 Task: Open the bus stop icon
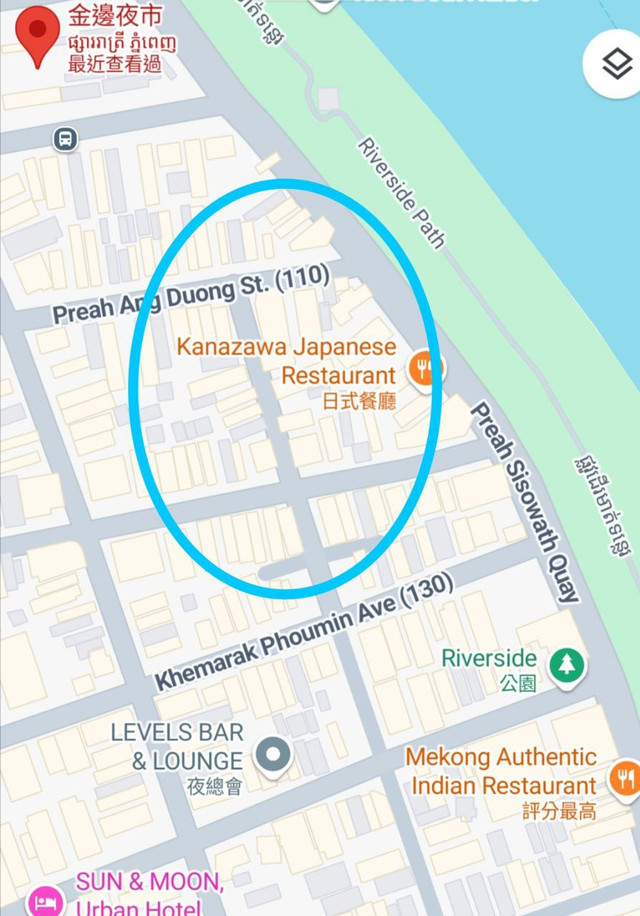[65, 139]
